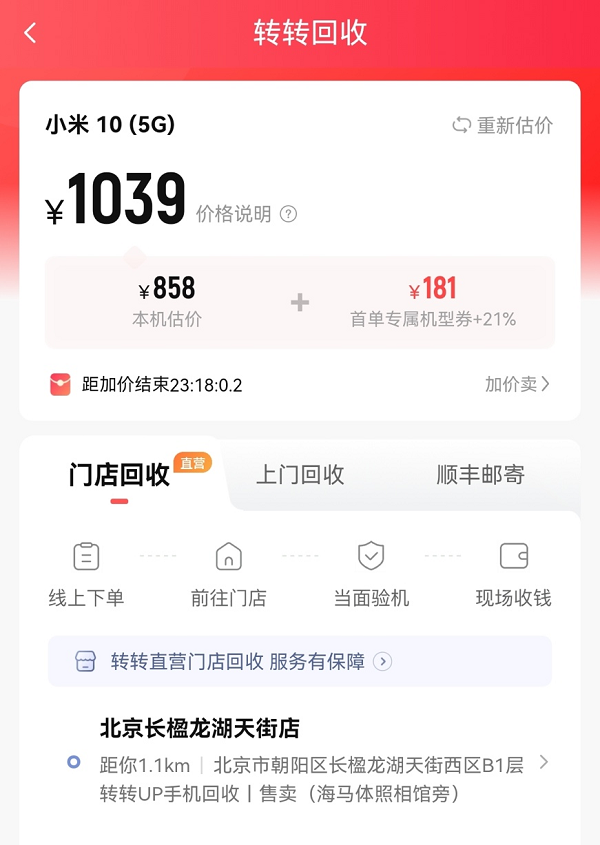Viewport: 600px width, 845px height.
Task: Select the 门店回收 tab
Action: (120, 475)
